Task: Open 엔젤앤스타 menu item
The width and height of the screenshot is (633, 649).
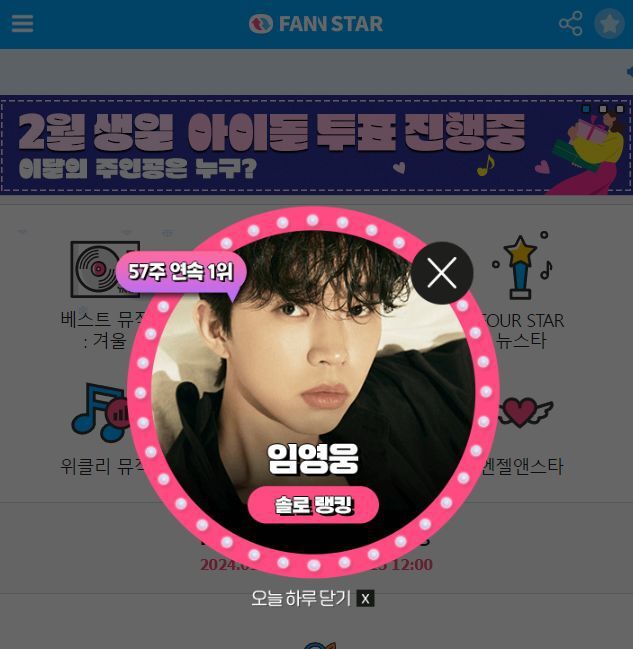Action: pos(521,430)
